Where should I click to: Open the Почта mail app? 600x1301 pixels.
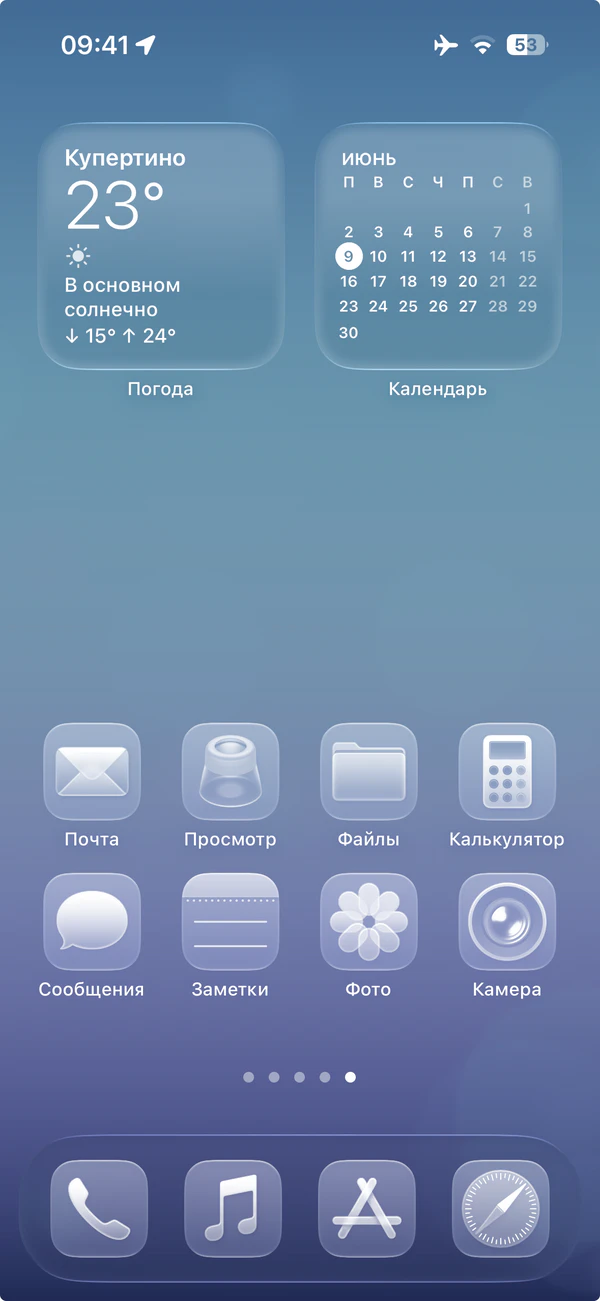click(x=92, y=771)
